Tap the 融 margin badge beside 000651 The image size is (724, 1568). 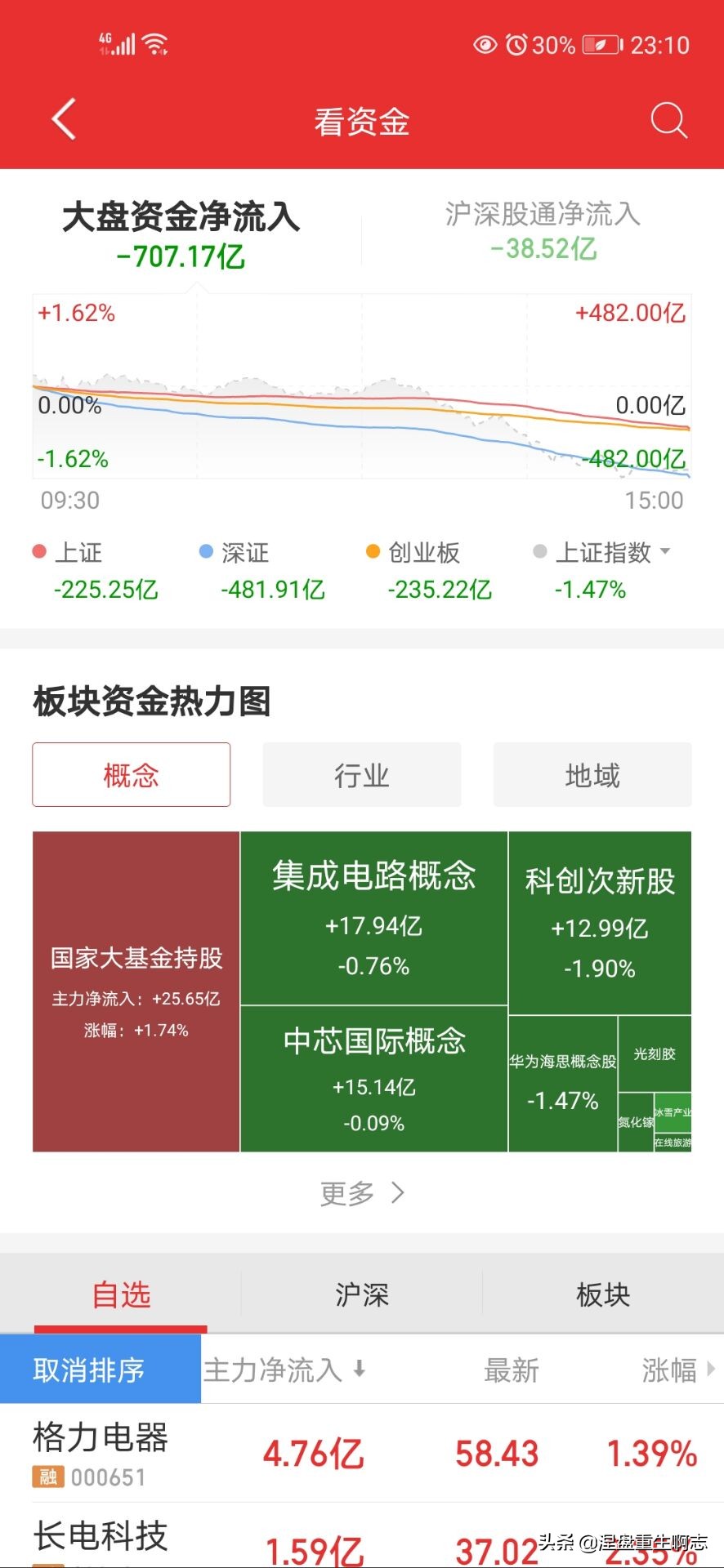(47, 1477)
